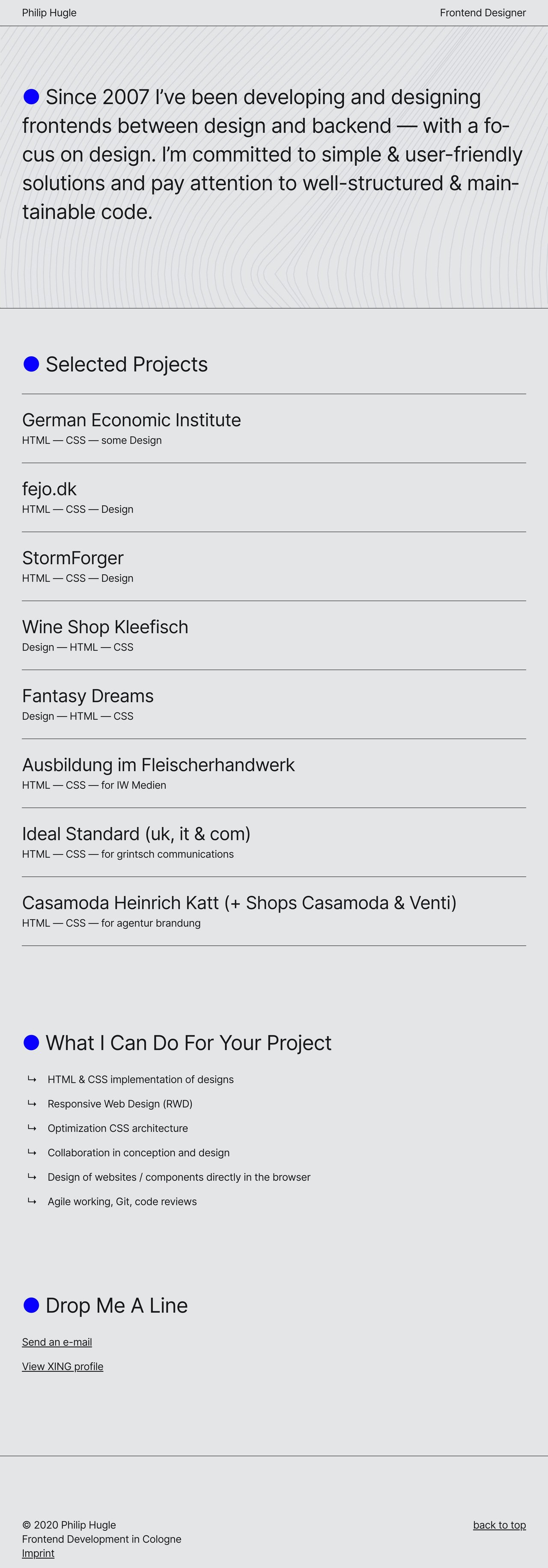The width and height of the screenshot is (548, 1568).
Task: View the StormForger project
Action: [x=73, y=557]
